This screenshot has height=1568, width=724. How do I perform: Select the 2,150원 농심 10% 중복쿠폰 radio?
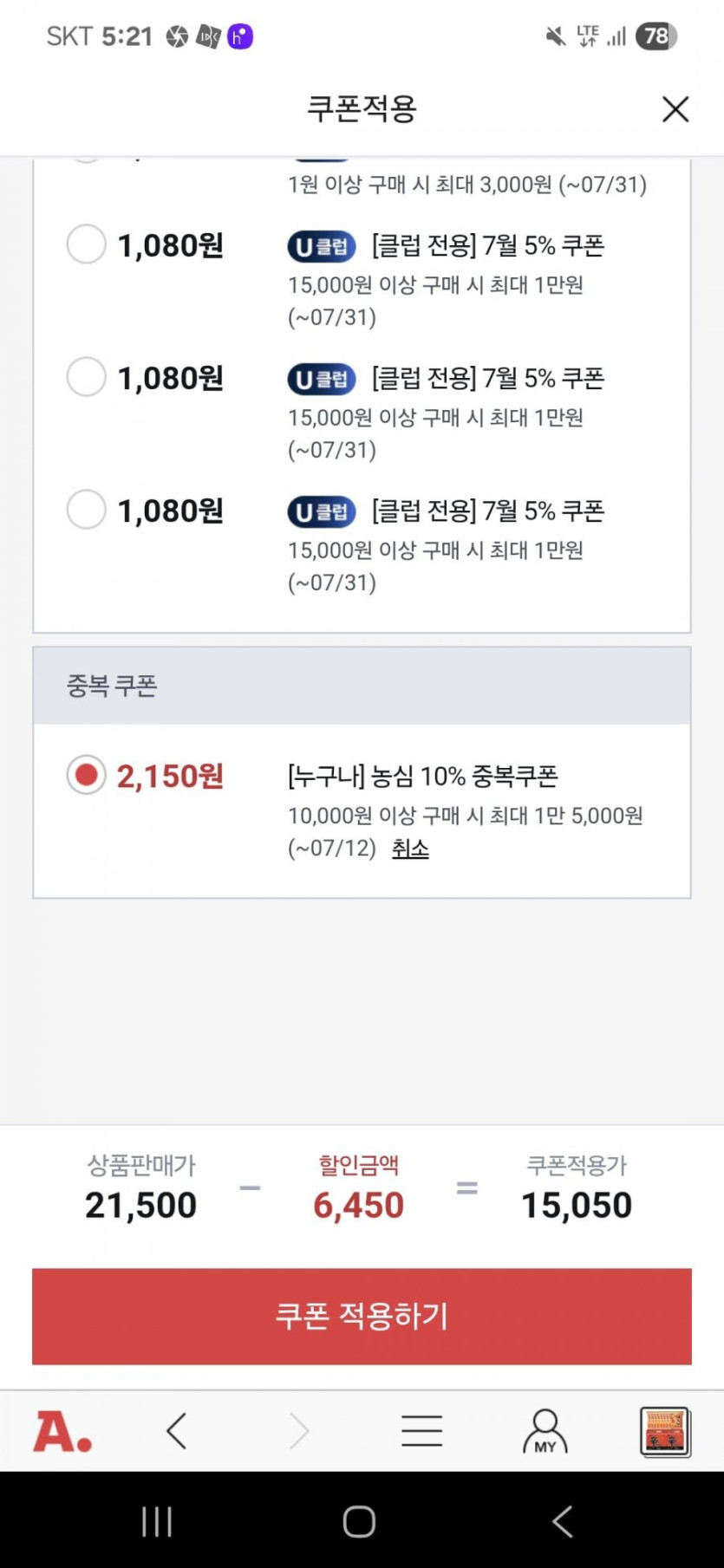(87, 775)
